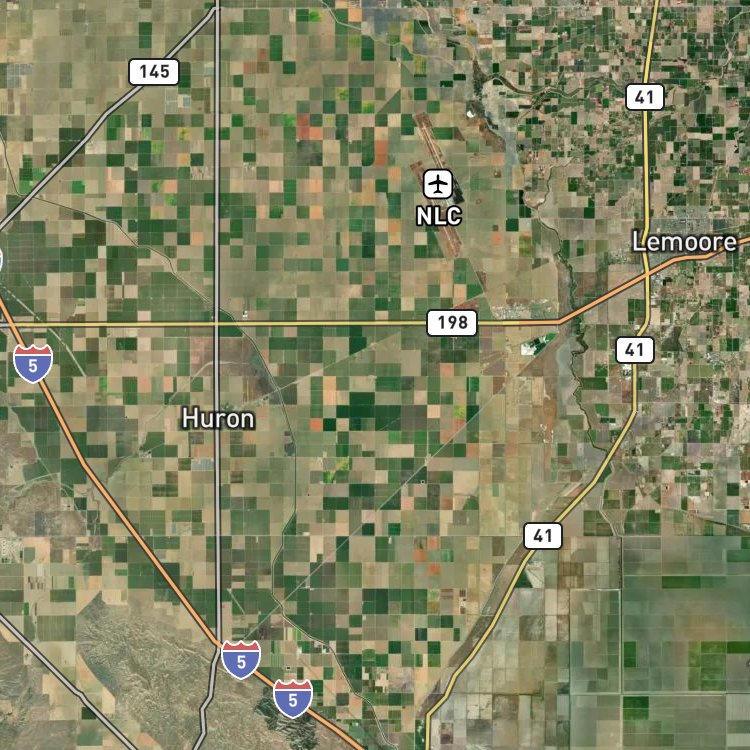Select the NLC airport marker
The image size is (750, 750).
click(438, 184)
